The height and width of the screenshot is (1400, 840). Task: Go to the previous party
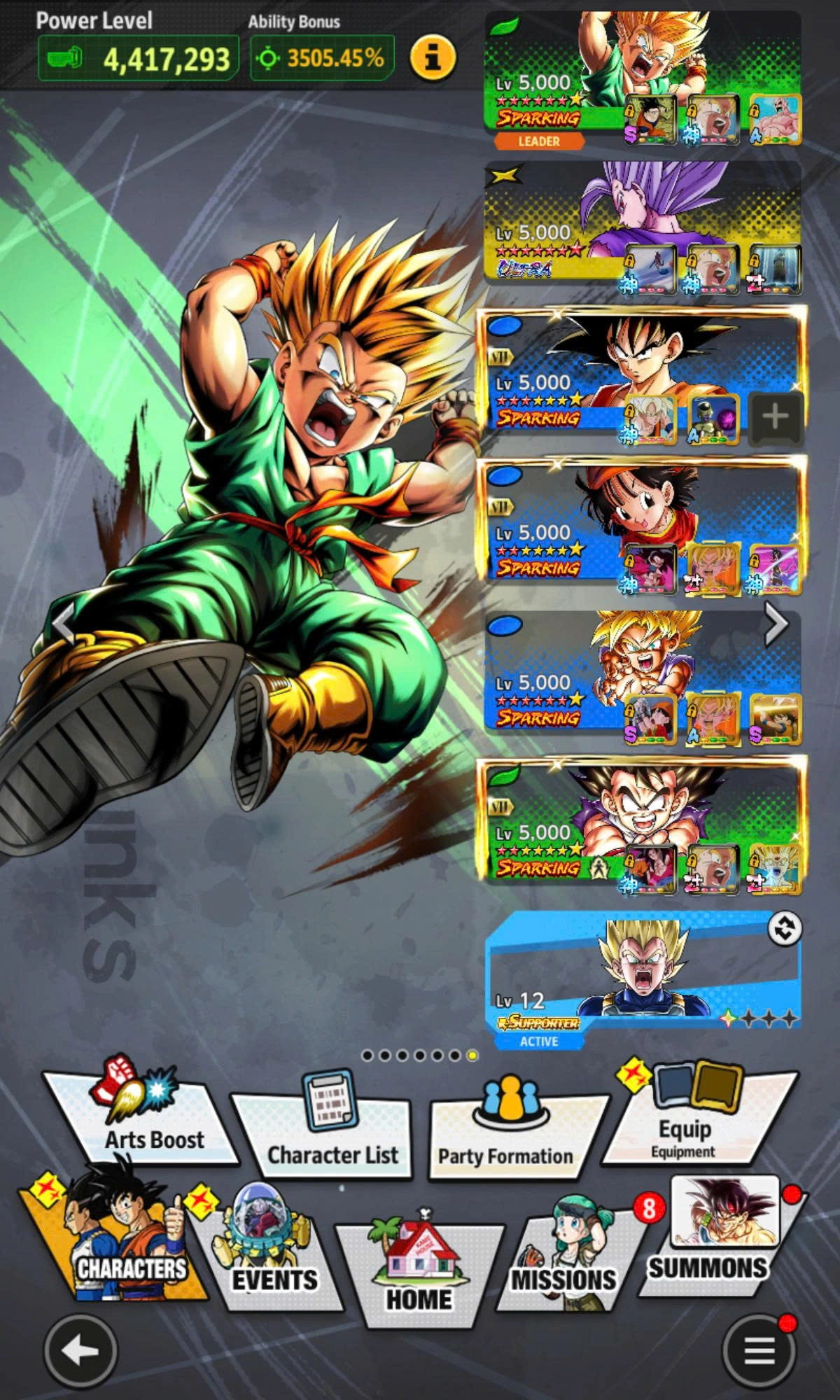point(63,623)
